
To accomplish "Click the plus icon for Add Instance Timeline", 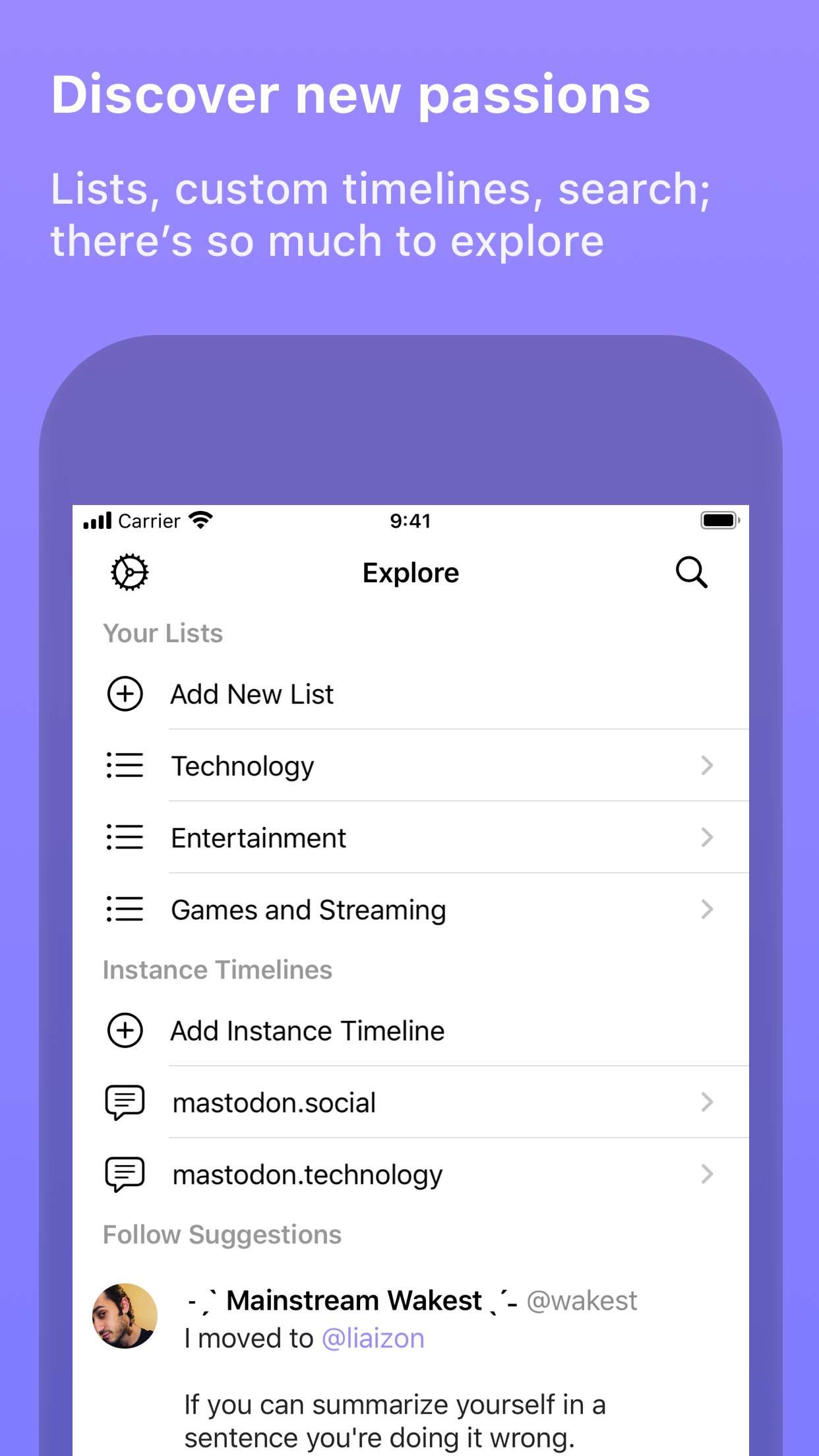I will [125, 1030].
